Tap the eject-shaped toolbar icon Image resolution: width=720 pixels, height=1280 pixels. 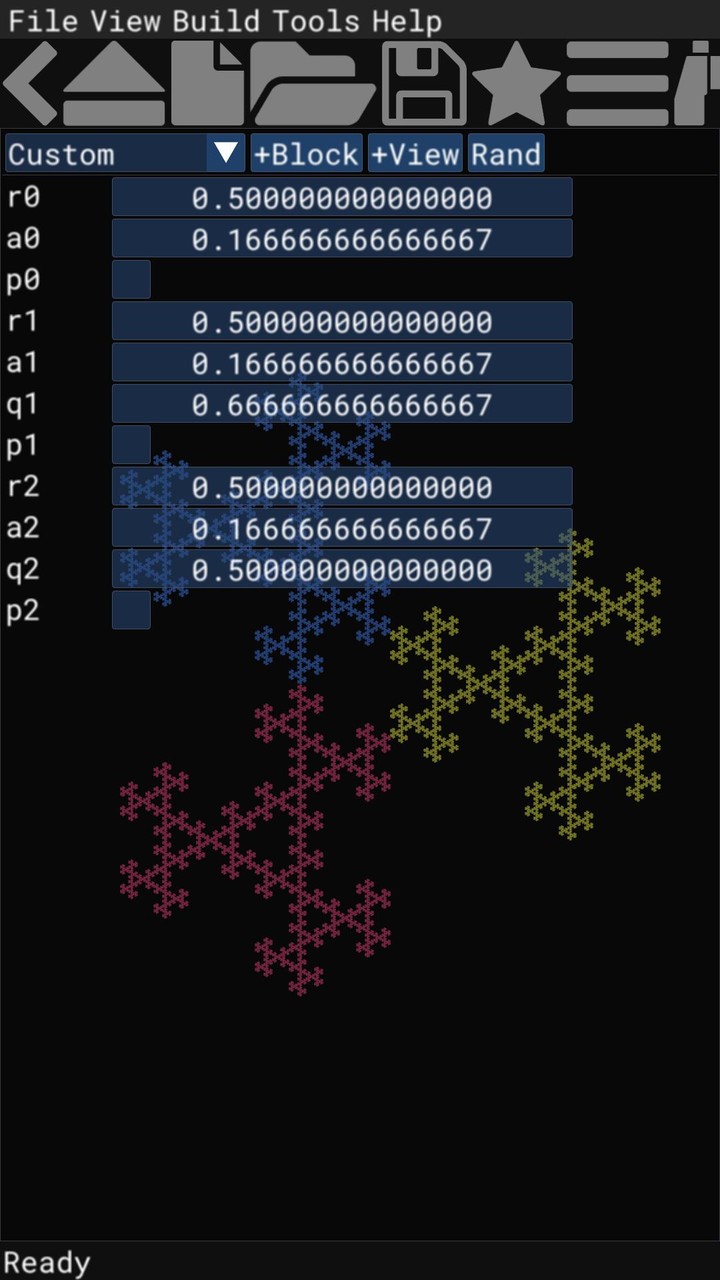point(113,83)
